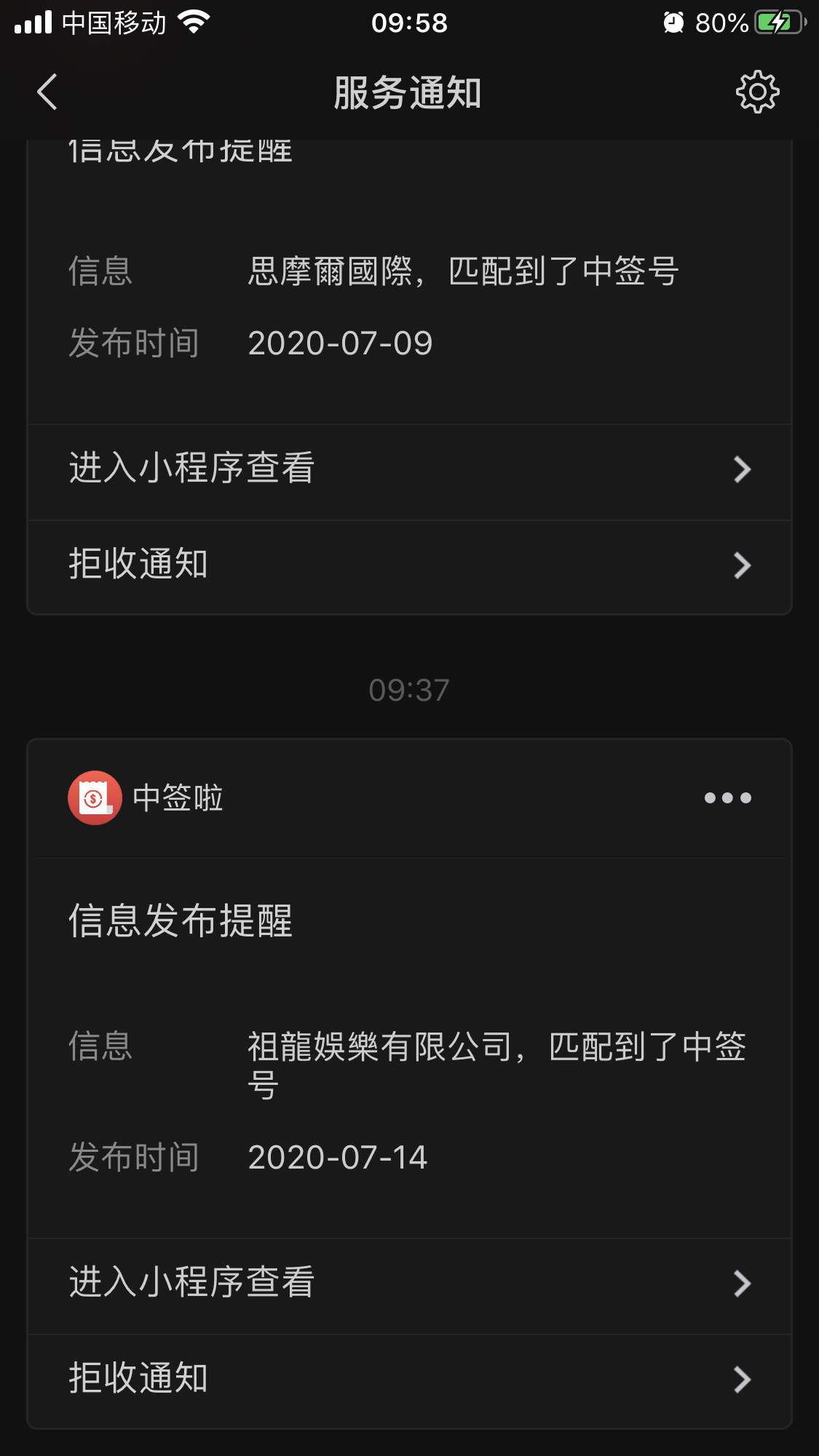This screenshot has height=1456, width=819.
Task: Go back from 服务通知
Action: (x=48, y=92)
